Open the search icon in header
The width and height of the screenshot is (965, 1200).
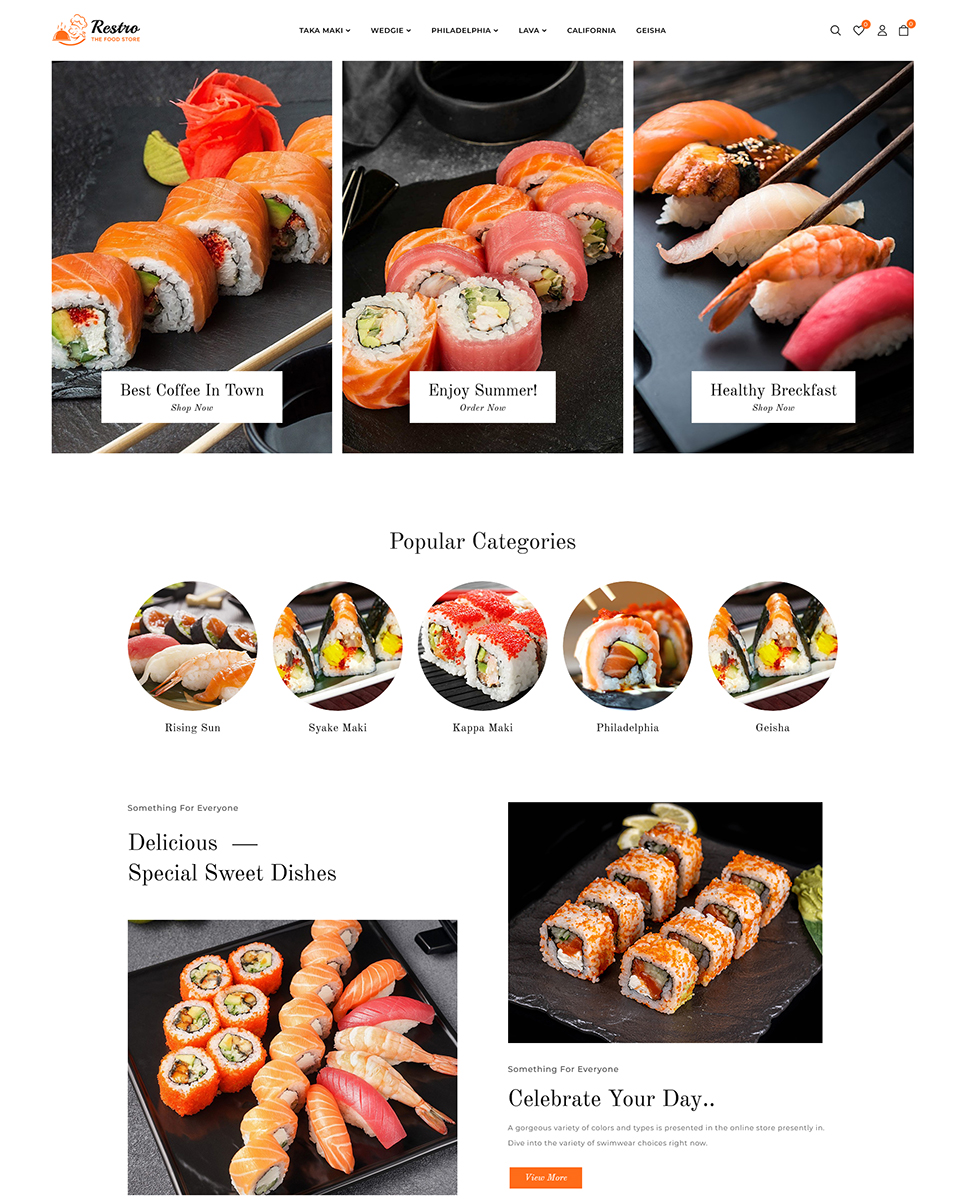pyautogui.click(x=835, y=31)
